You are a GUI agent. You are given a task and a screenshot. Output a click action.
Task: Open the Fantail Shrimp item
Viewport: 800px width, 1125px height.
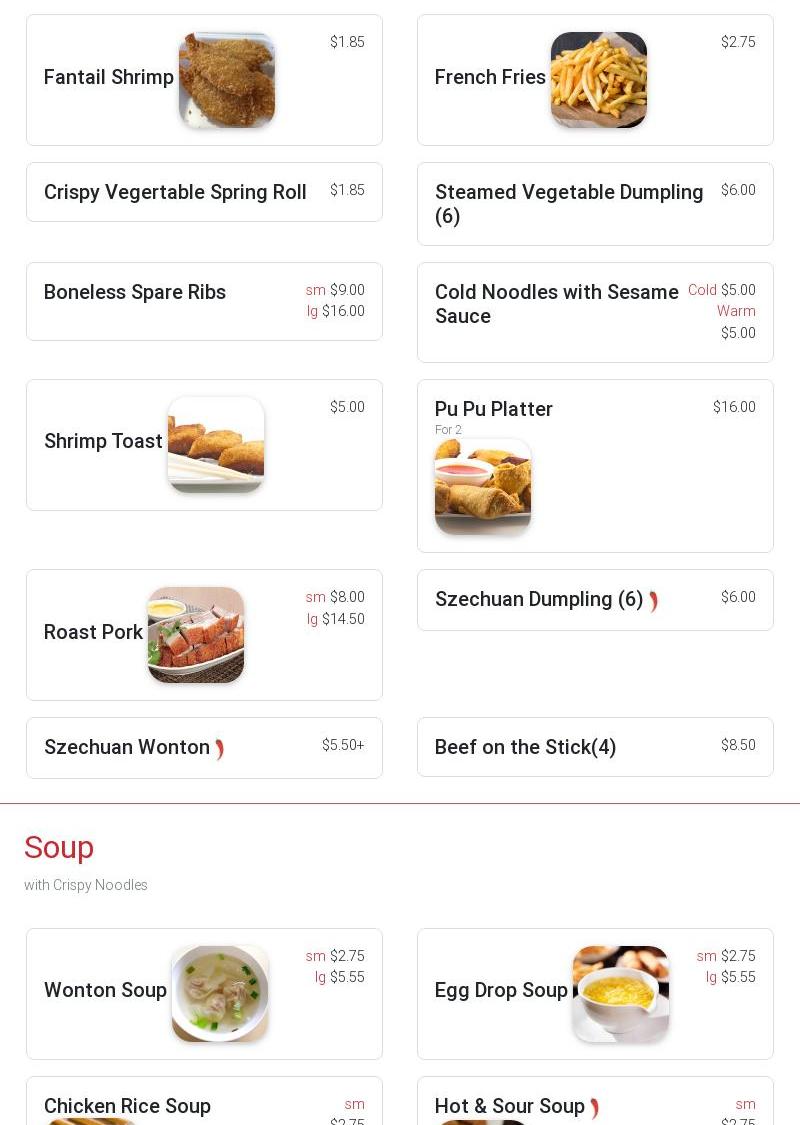coord(204,80)
